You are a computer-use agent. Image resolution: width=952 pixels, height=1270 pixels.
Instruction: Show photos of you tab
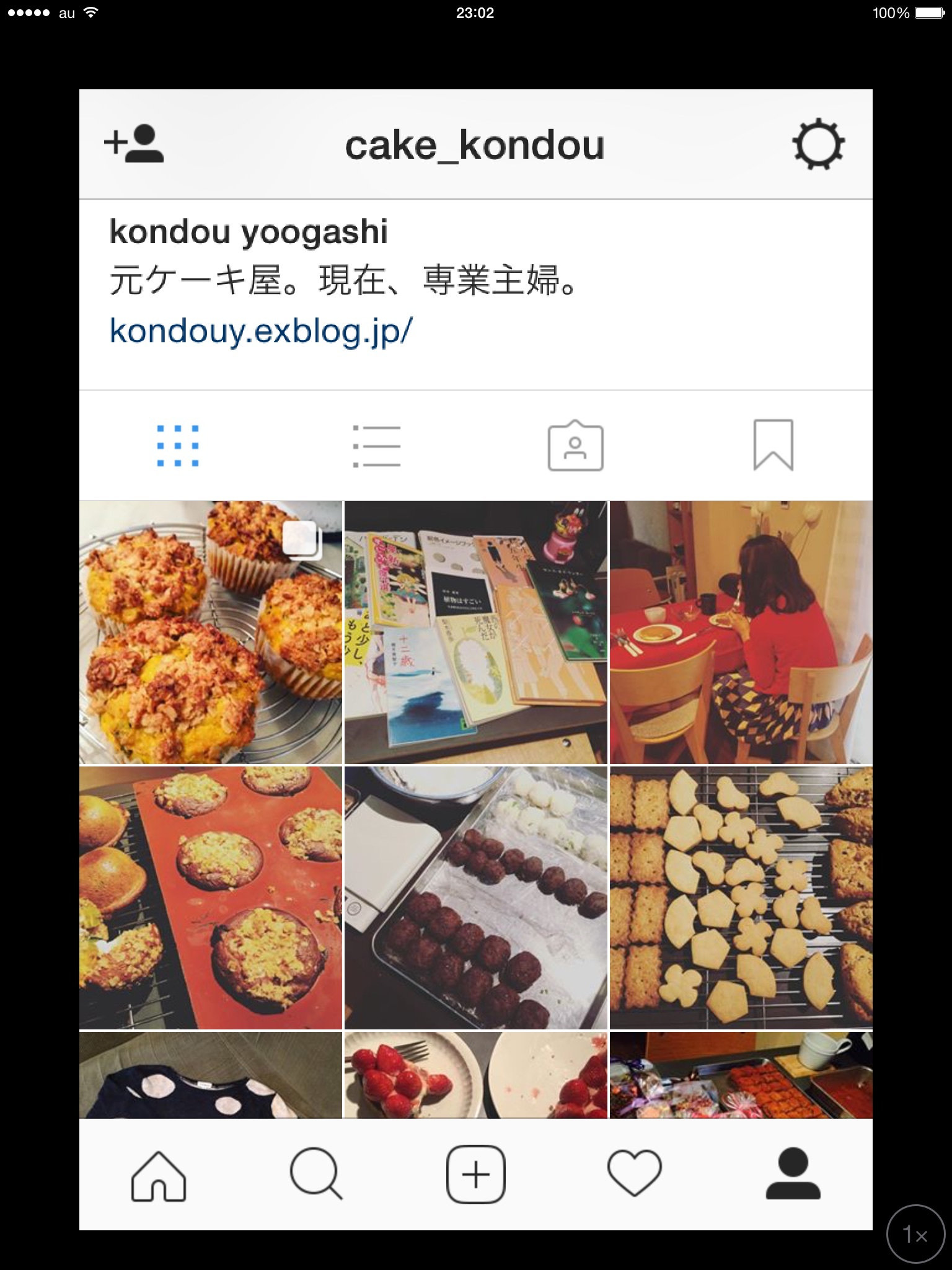click(x=575, y=445)
